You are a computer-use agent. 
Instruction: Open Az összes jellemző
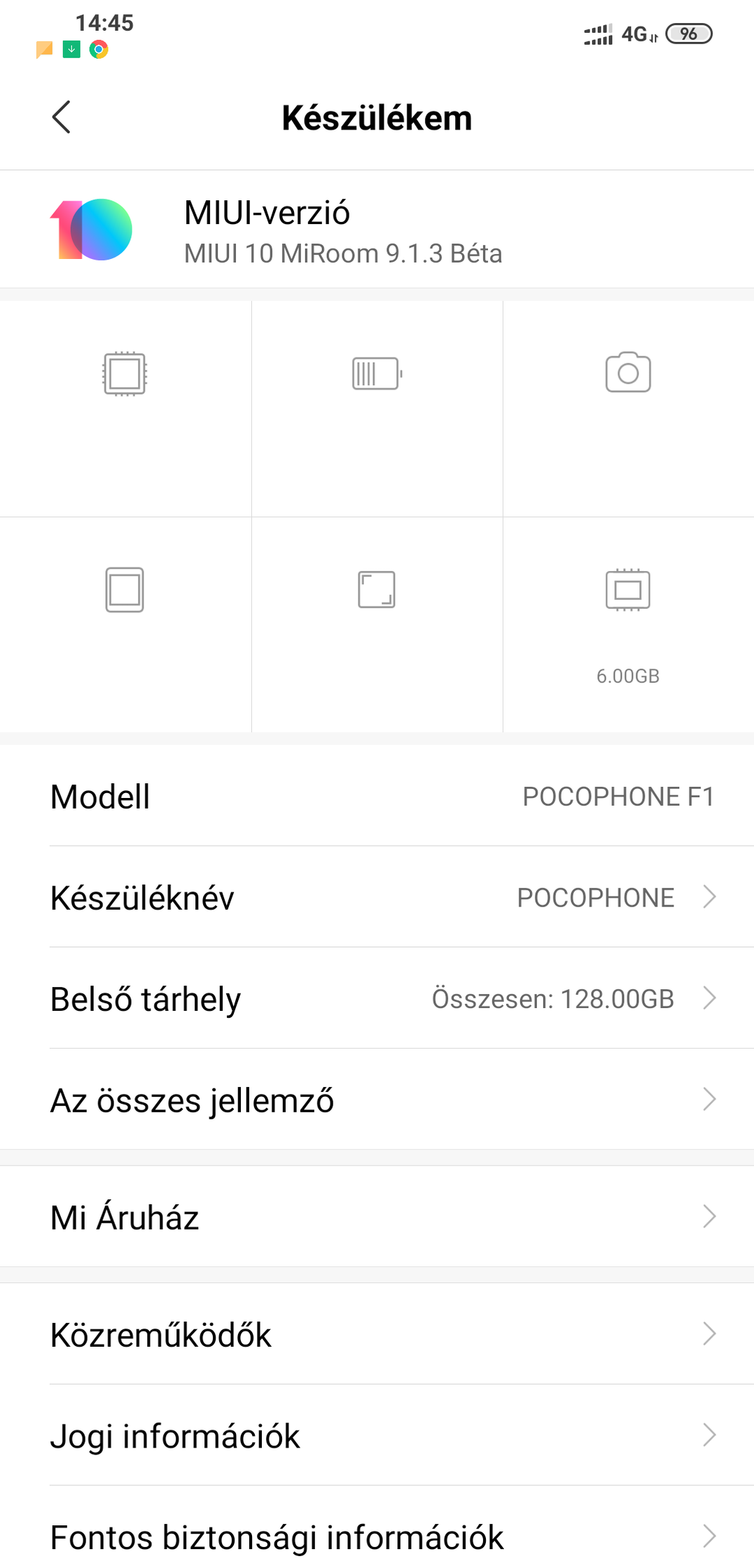377,1099
